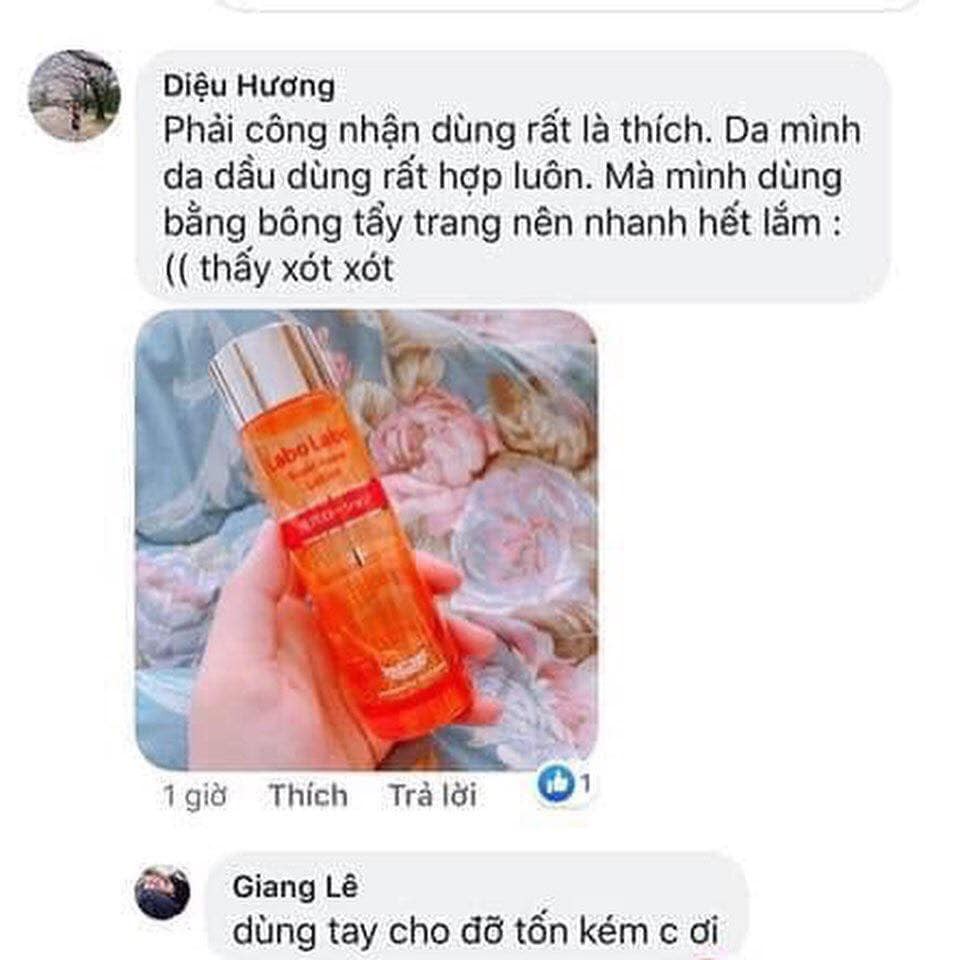Tap the Giang Lê name link

click(x=295, y=887)
